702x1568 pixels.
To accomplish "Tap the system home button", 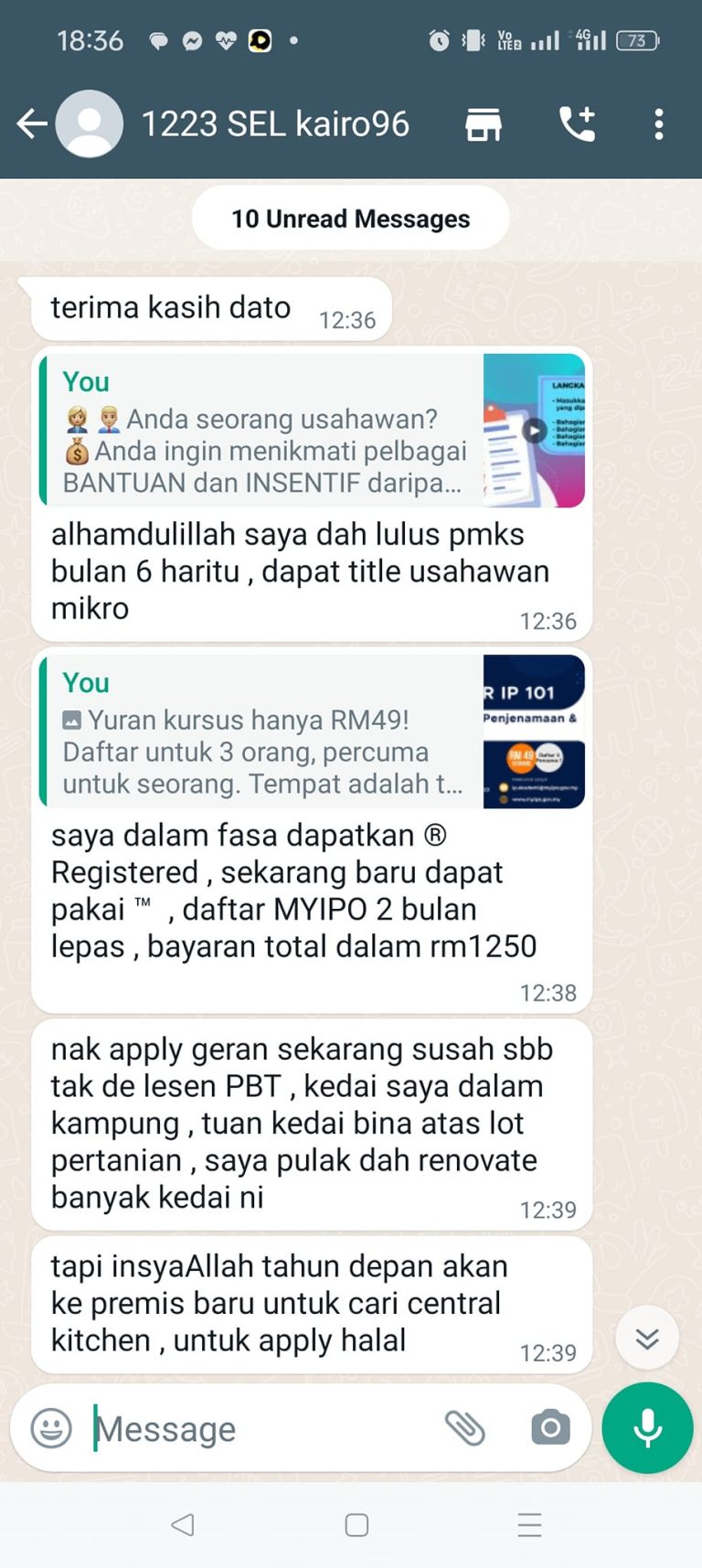I will [x=356, y=1524].
